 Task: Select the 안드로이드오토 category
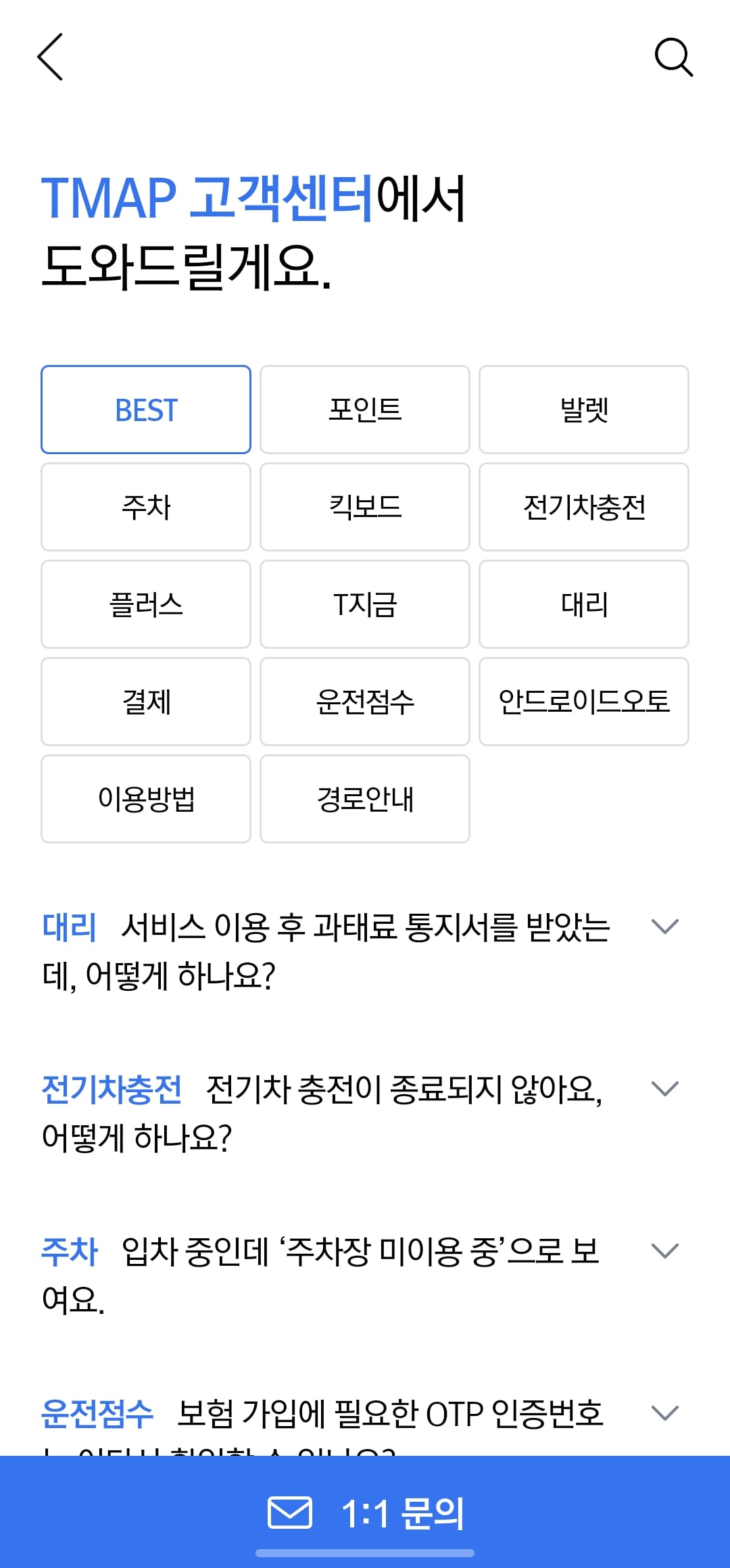coord(583,702)
